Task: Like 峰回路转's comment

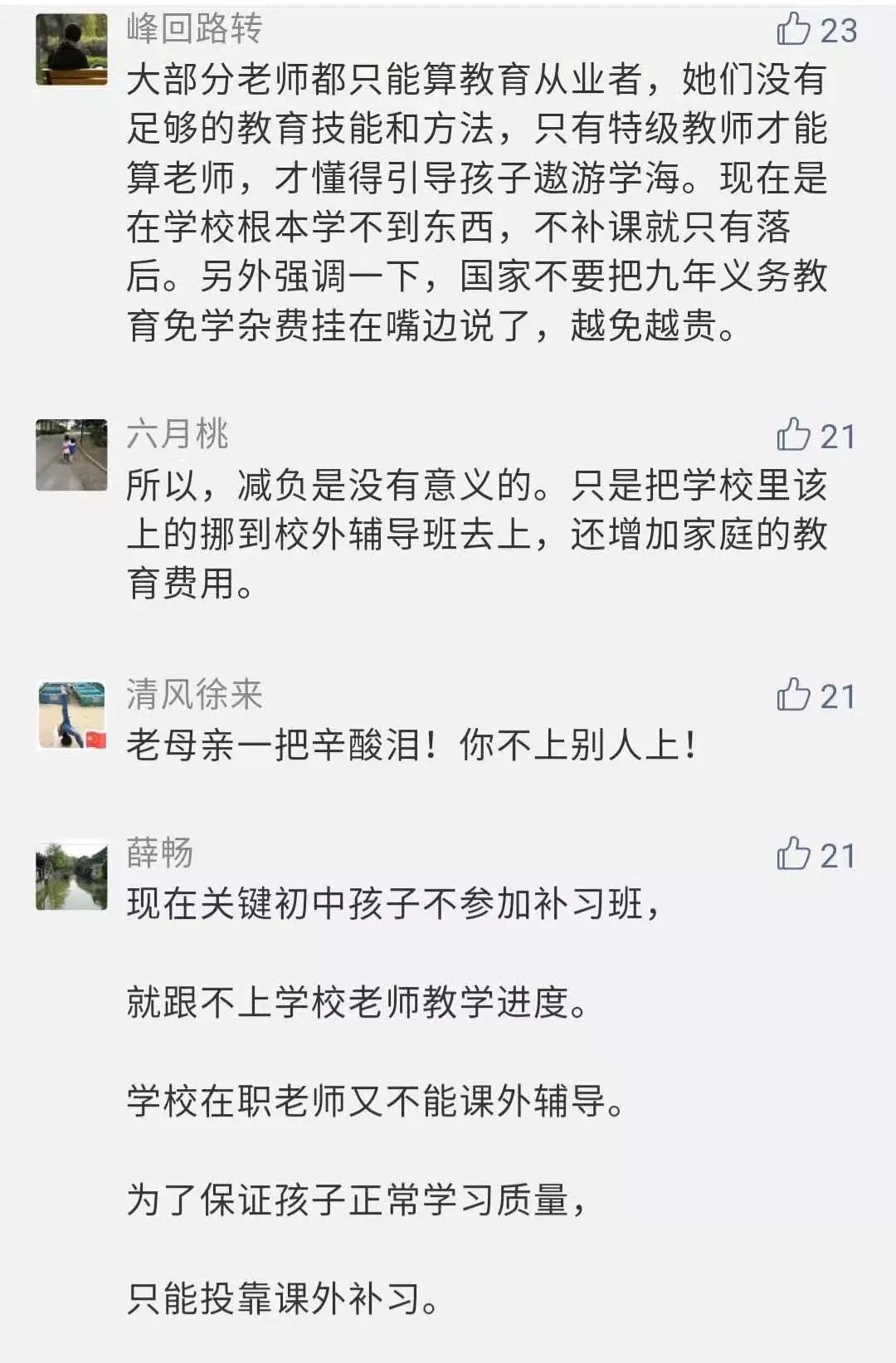Action: (793, 30)
